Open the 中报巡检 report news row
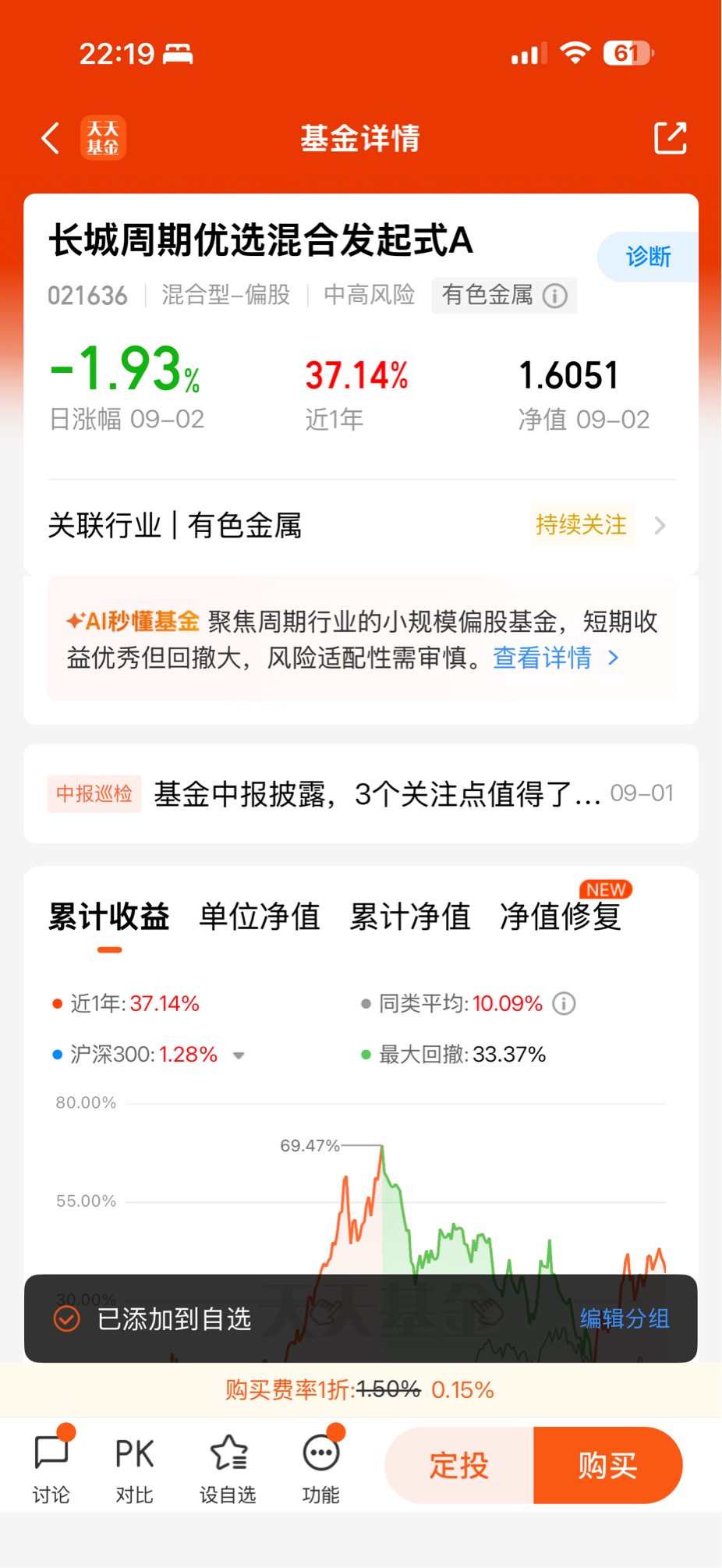 (361, 793)
